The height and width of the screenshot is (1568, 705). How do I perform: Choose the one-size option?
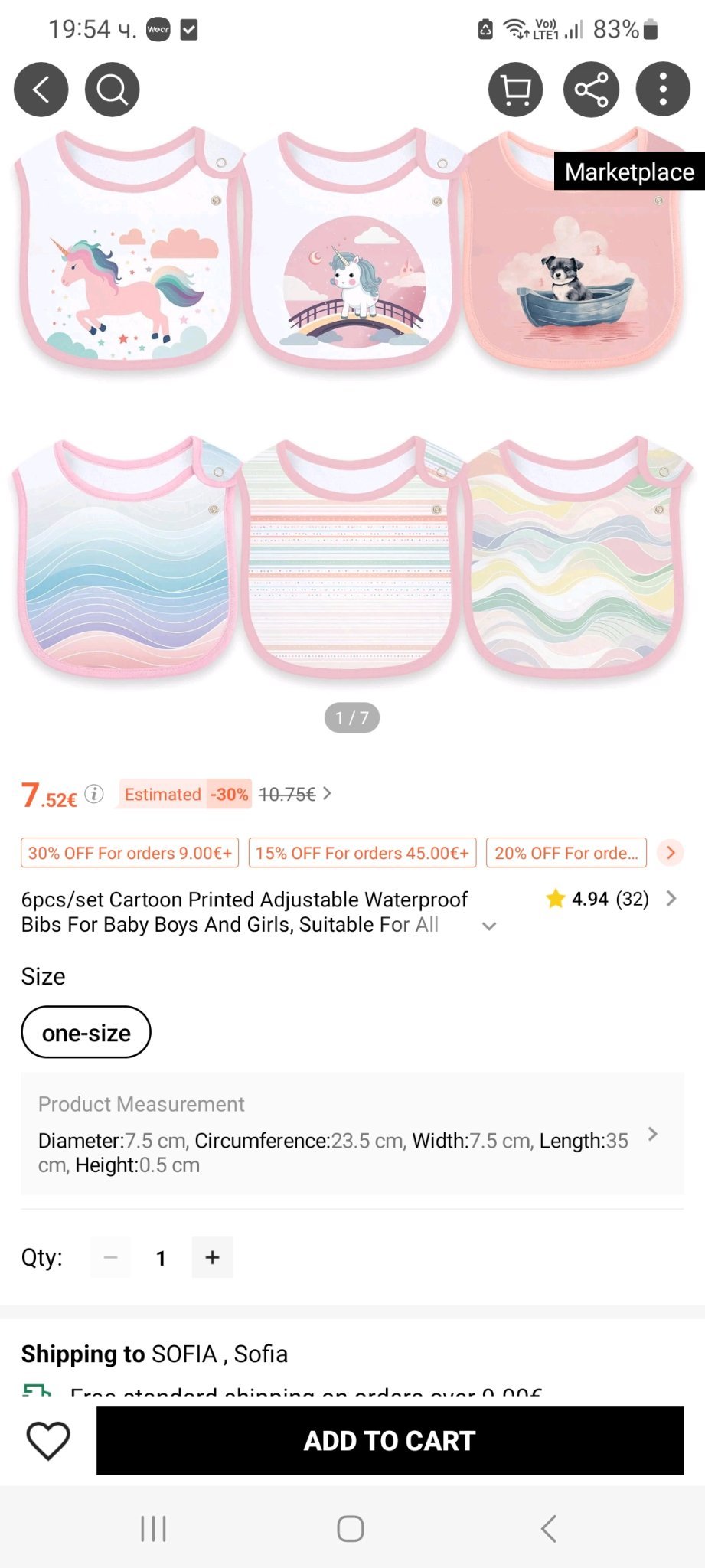(86, 1032)
